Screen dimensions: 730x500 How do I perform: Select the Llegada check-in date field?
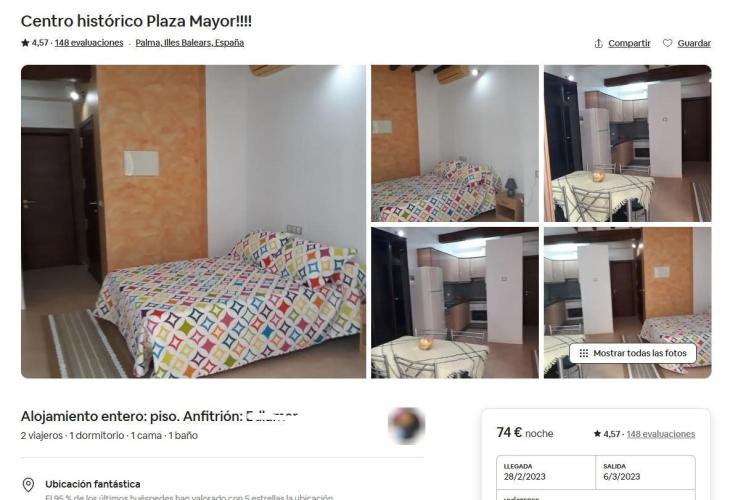pyautogui.click(x=546, y=472)
